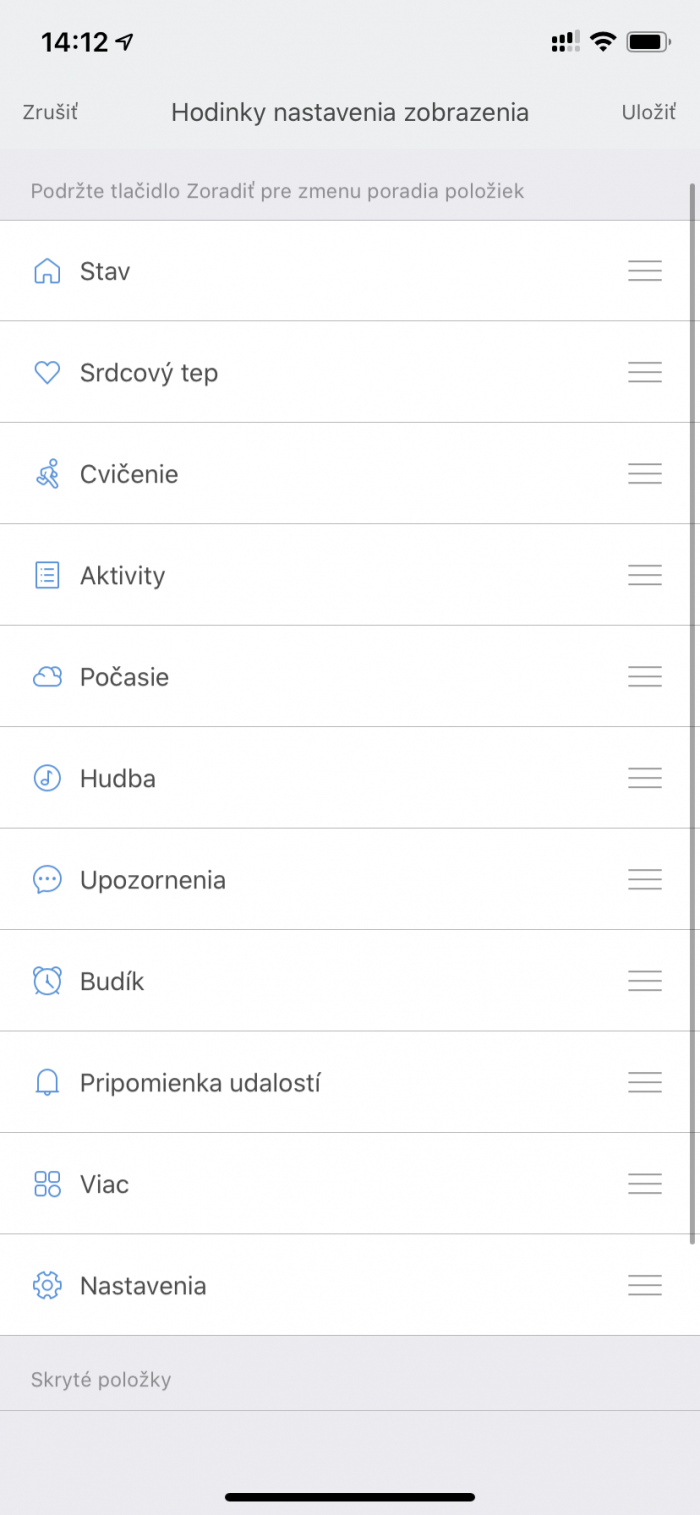700x1515 pixels.
Task: Tap the reorder handle for Upozornenia
Action: 645,880
